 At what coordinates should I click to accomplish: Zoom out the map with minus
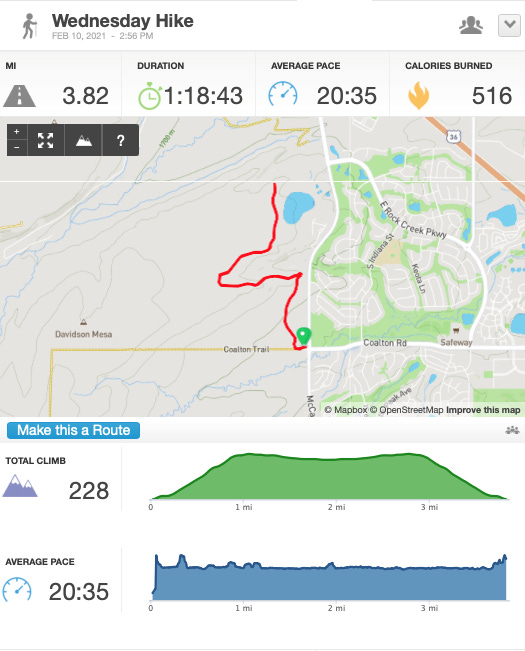pyautogui.click(x=17, y=148)
